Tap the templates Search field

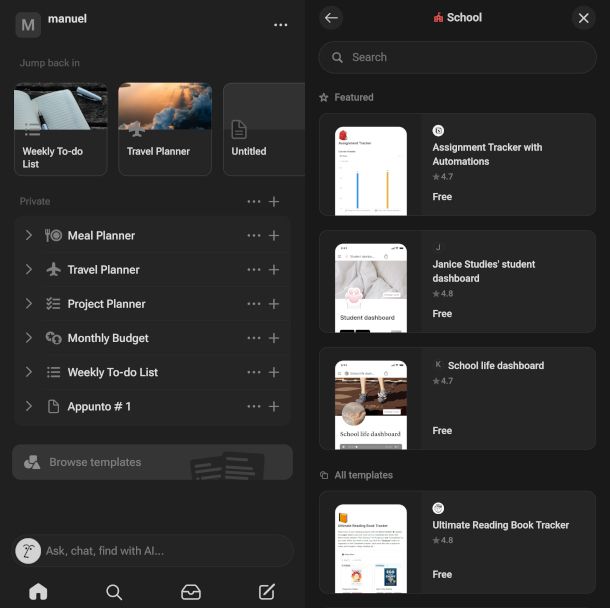[457, 58]
